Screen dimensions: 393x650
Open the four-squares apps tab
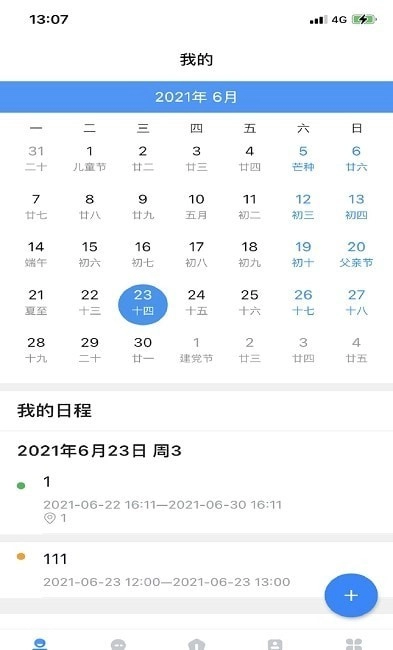point(354,644)
